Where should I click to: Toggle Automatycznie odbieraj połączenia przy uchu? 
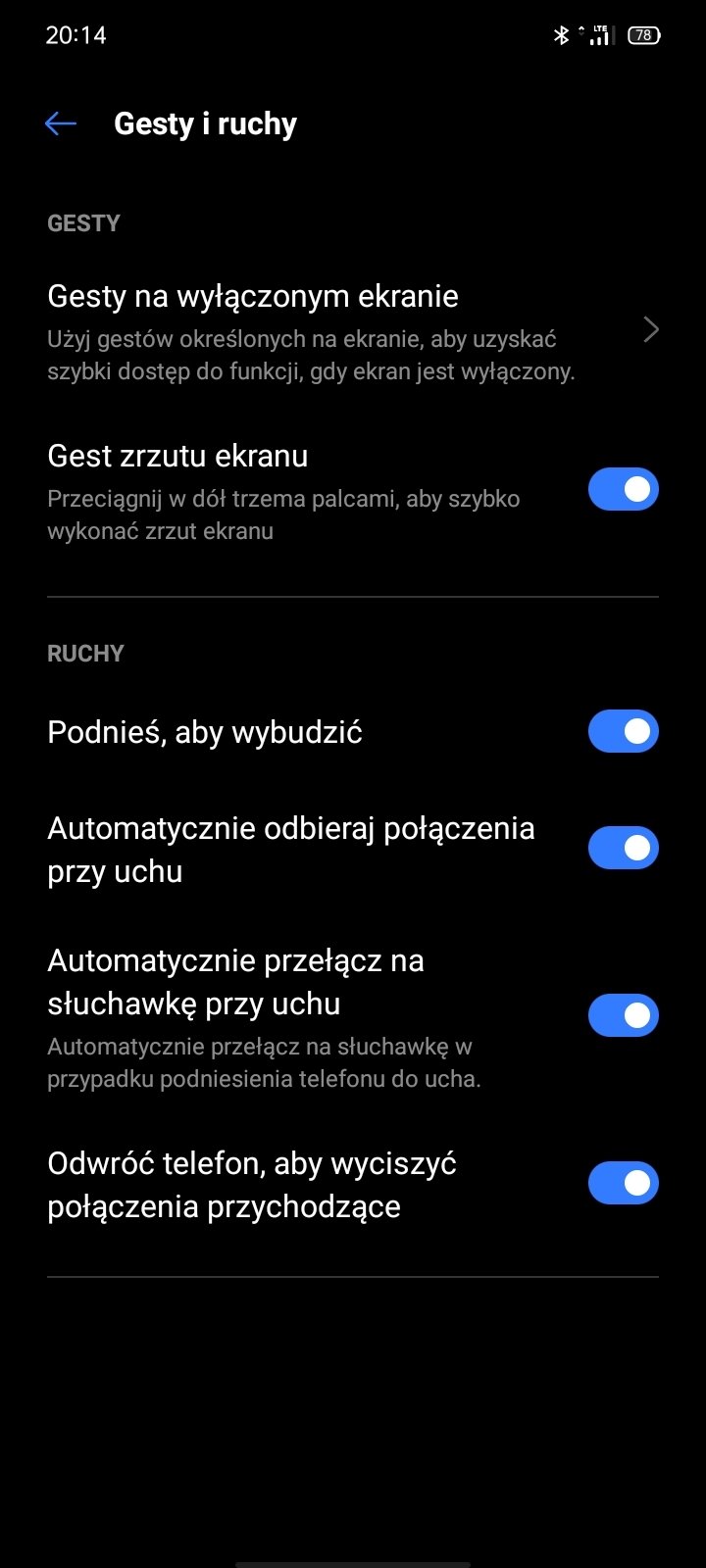click(623, 848)
